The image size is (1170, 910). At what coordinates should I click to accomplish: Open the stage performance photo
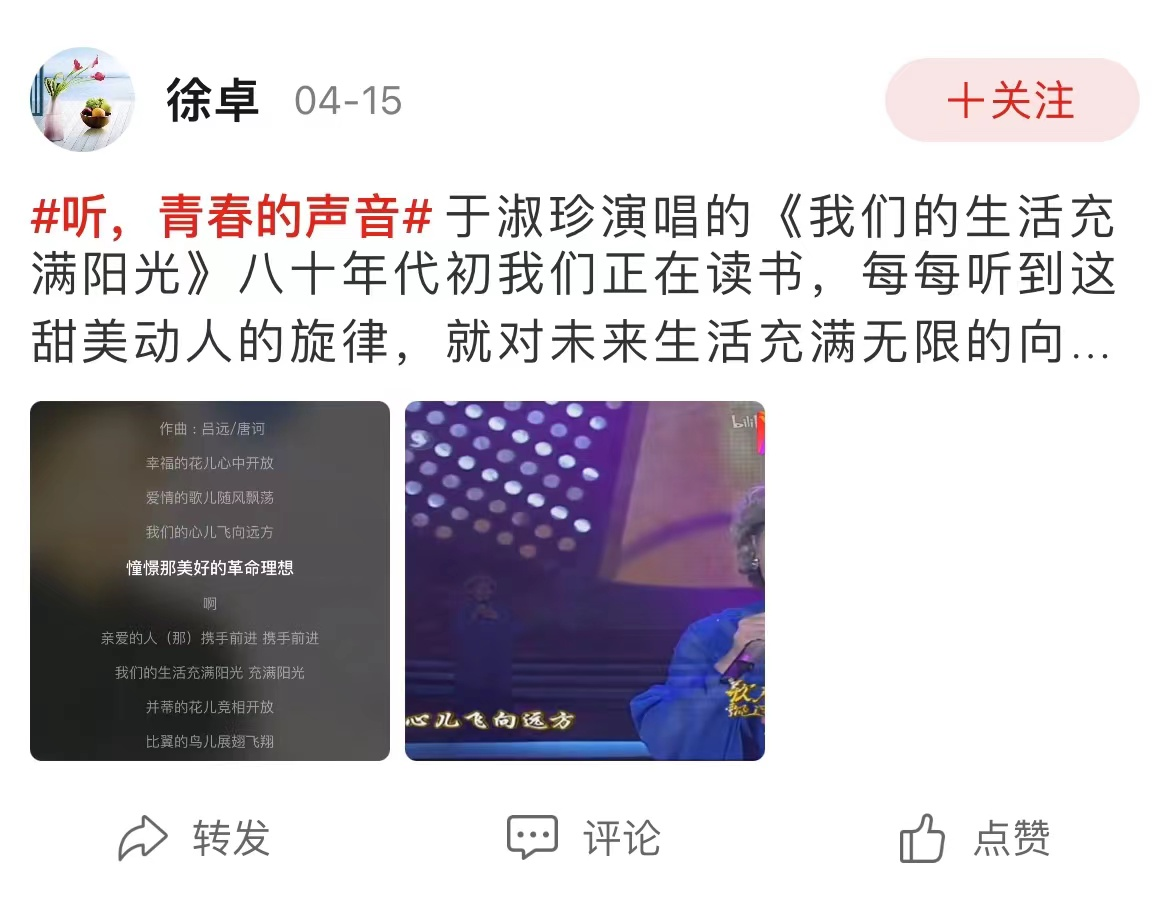click(x=584, y=581)
